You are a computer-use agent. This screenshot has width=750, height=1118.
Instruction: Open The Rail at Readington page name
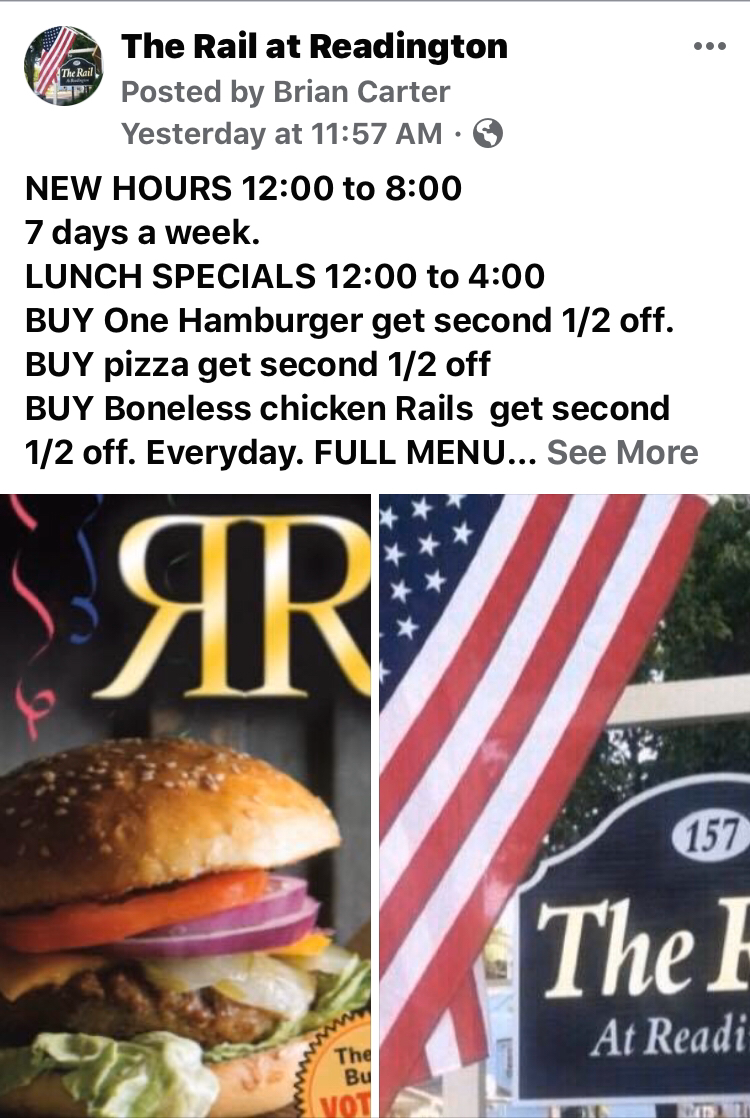314,46
